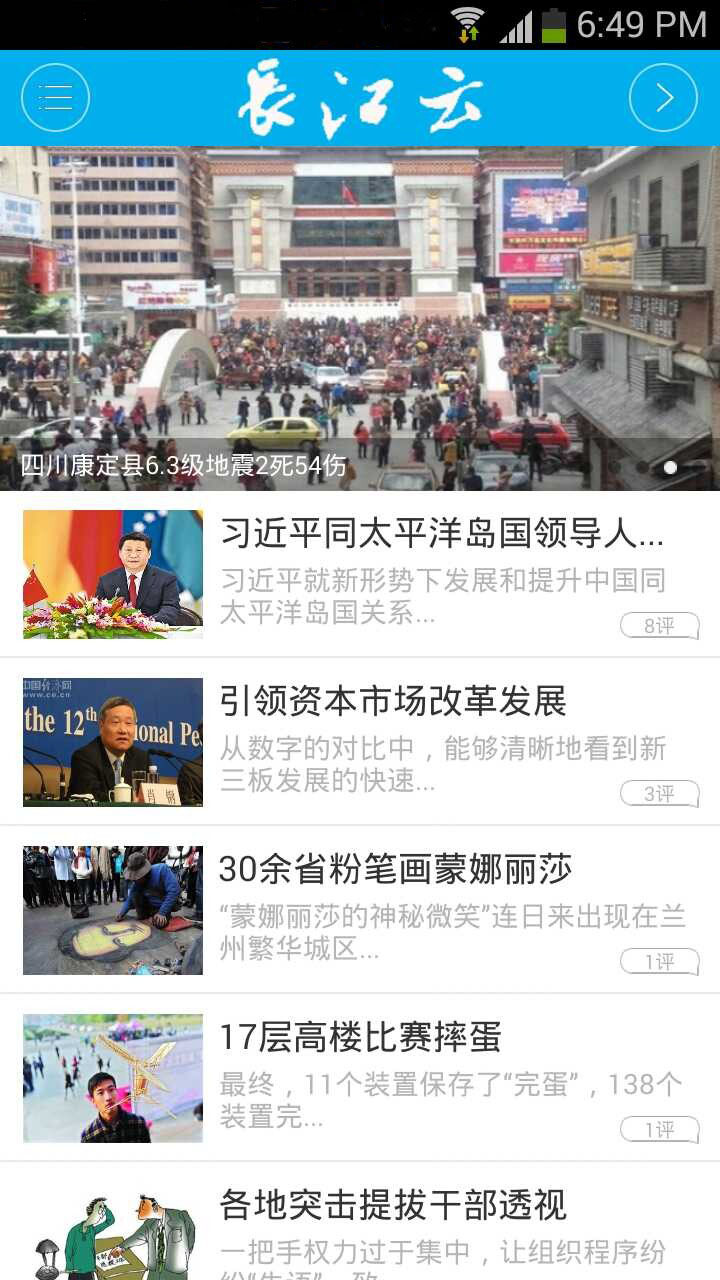Open 3评 comments for 引领资本市场改革发展

659,794
